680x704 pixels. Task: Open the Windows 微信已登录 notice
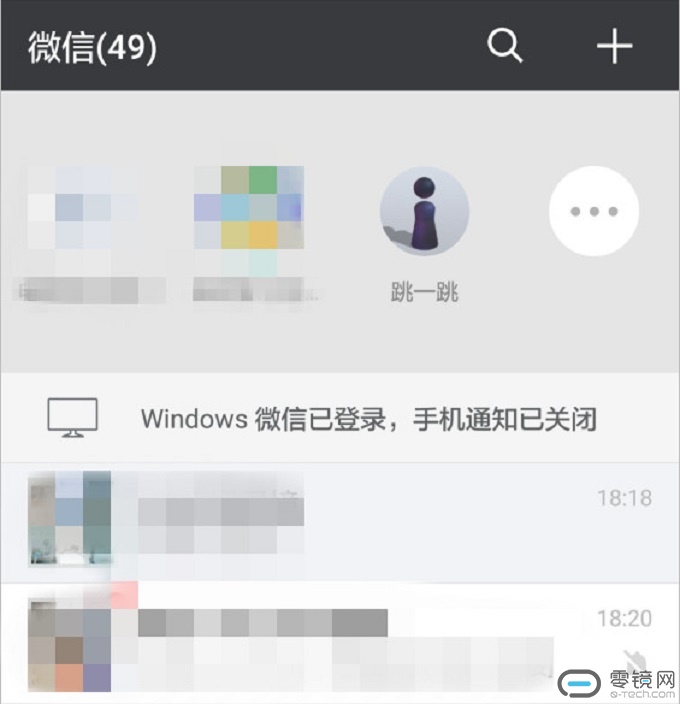[x=340, y=418]
